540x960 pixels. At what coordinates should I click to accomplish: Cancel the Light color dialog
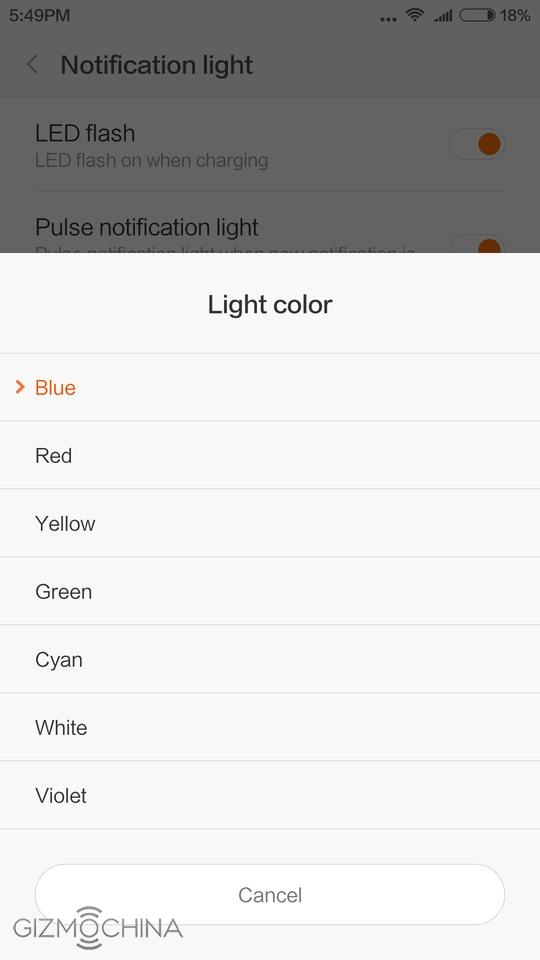(x=270, y=894)
